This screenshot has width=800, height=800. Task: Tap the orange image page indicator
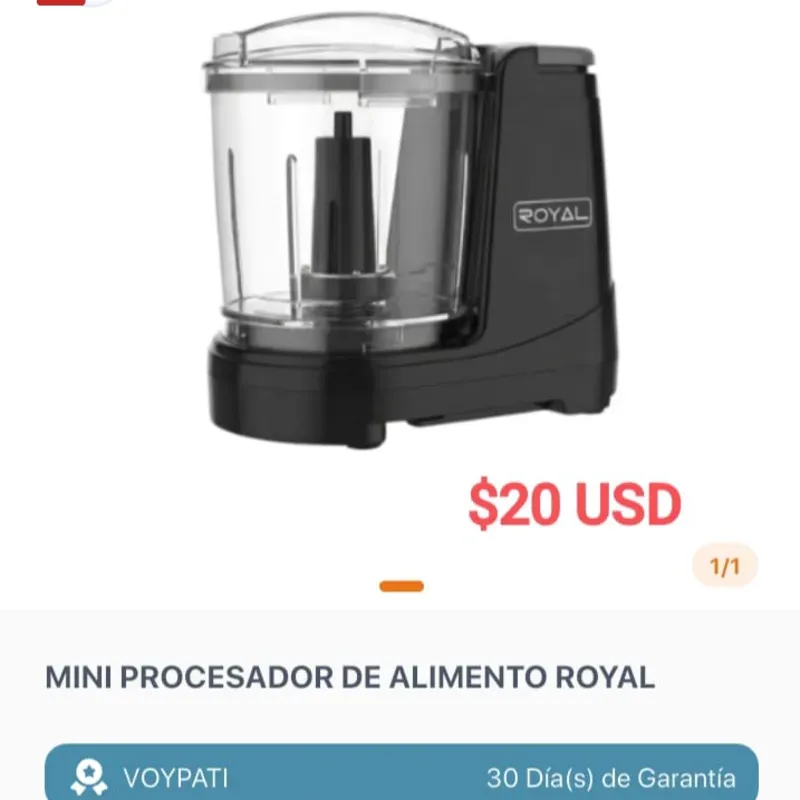tap(401, 587)
